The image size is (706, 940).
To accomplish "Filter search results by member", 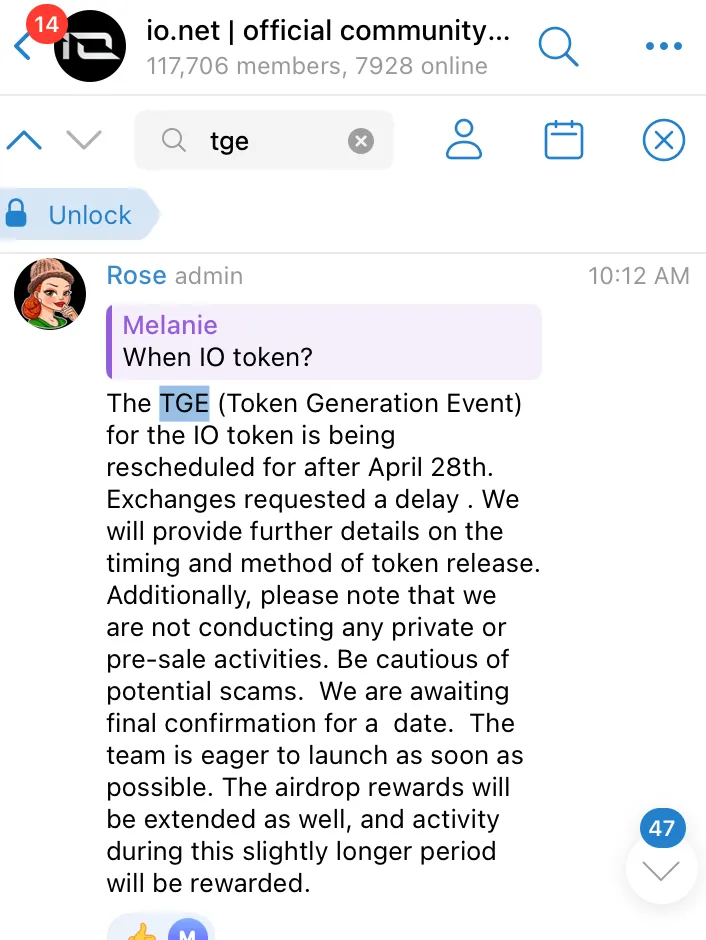I will [464, 140].
